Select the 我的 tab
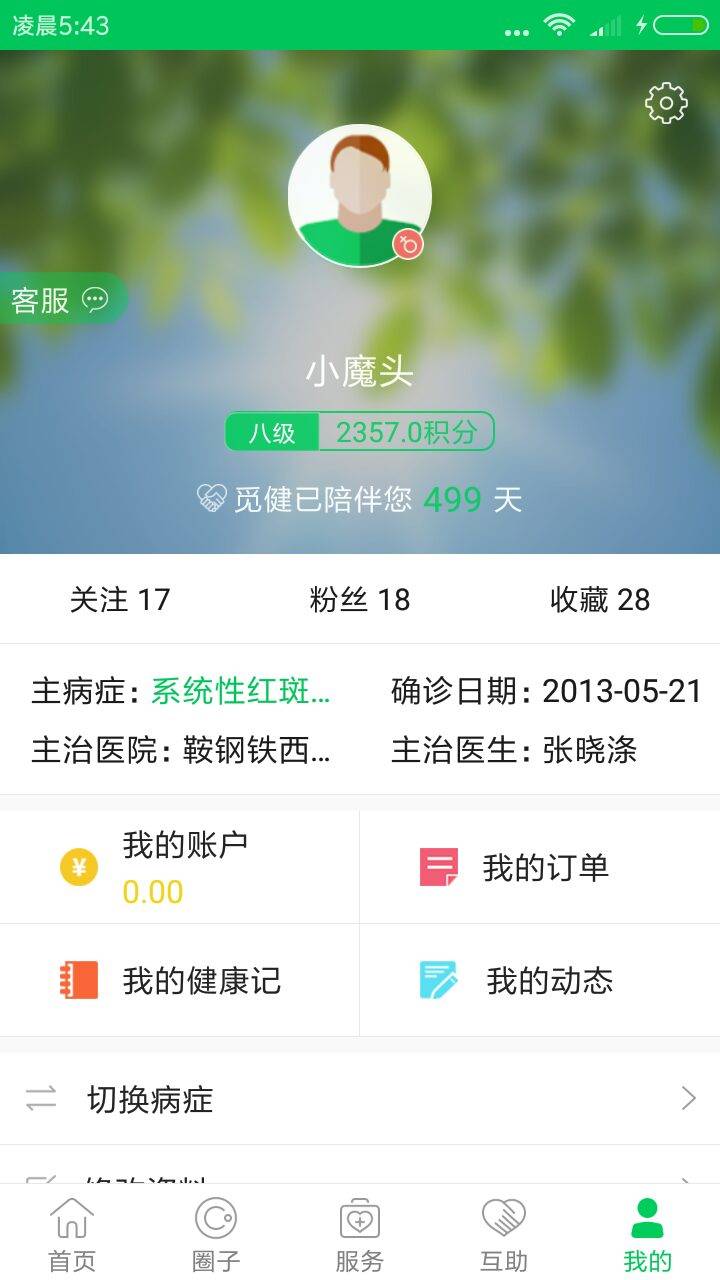Screen dimensions: 720x1280 tap(648, 1235)
